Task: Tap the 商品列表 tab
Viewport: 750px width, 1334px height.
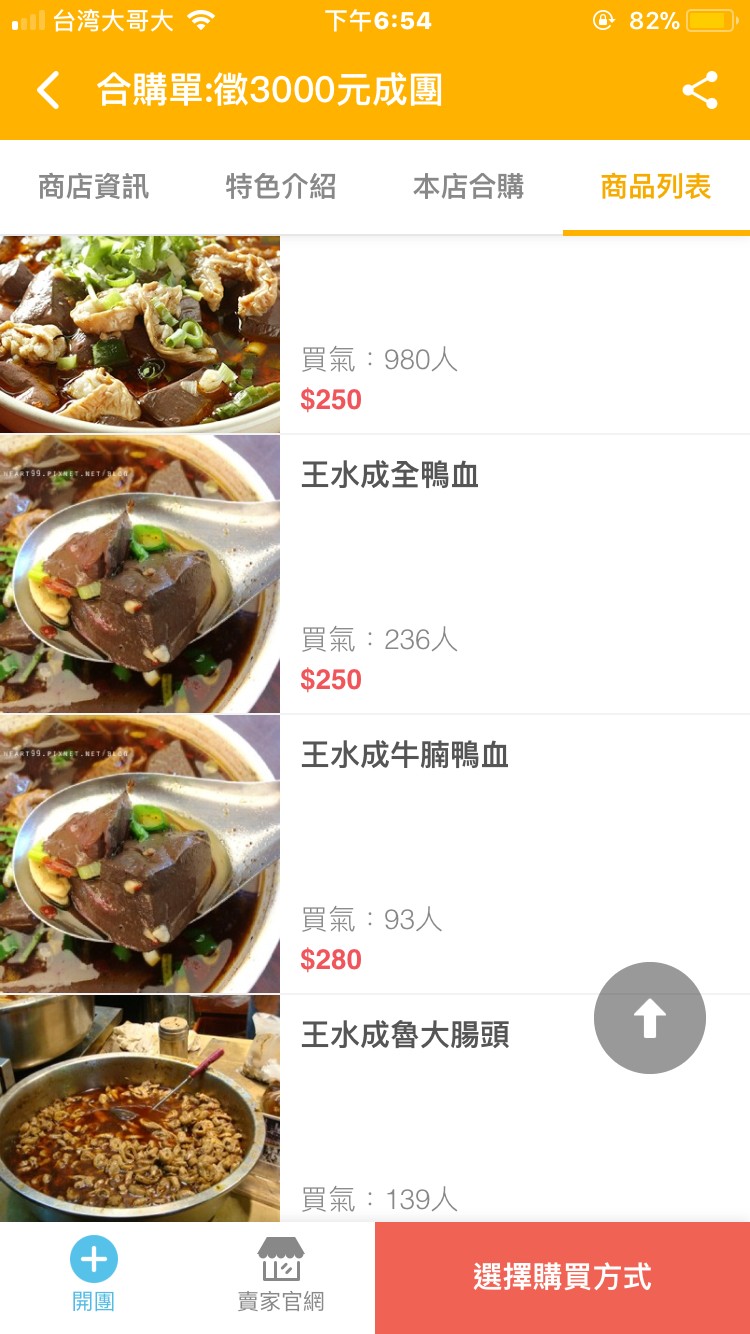Action: click(656, 187)
